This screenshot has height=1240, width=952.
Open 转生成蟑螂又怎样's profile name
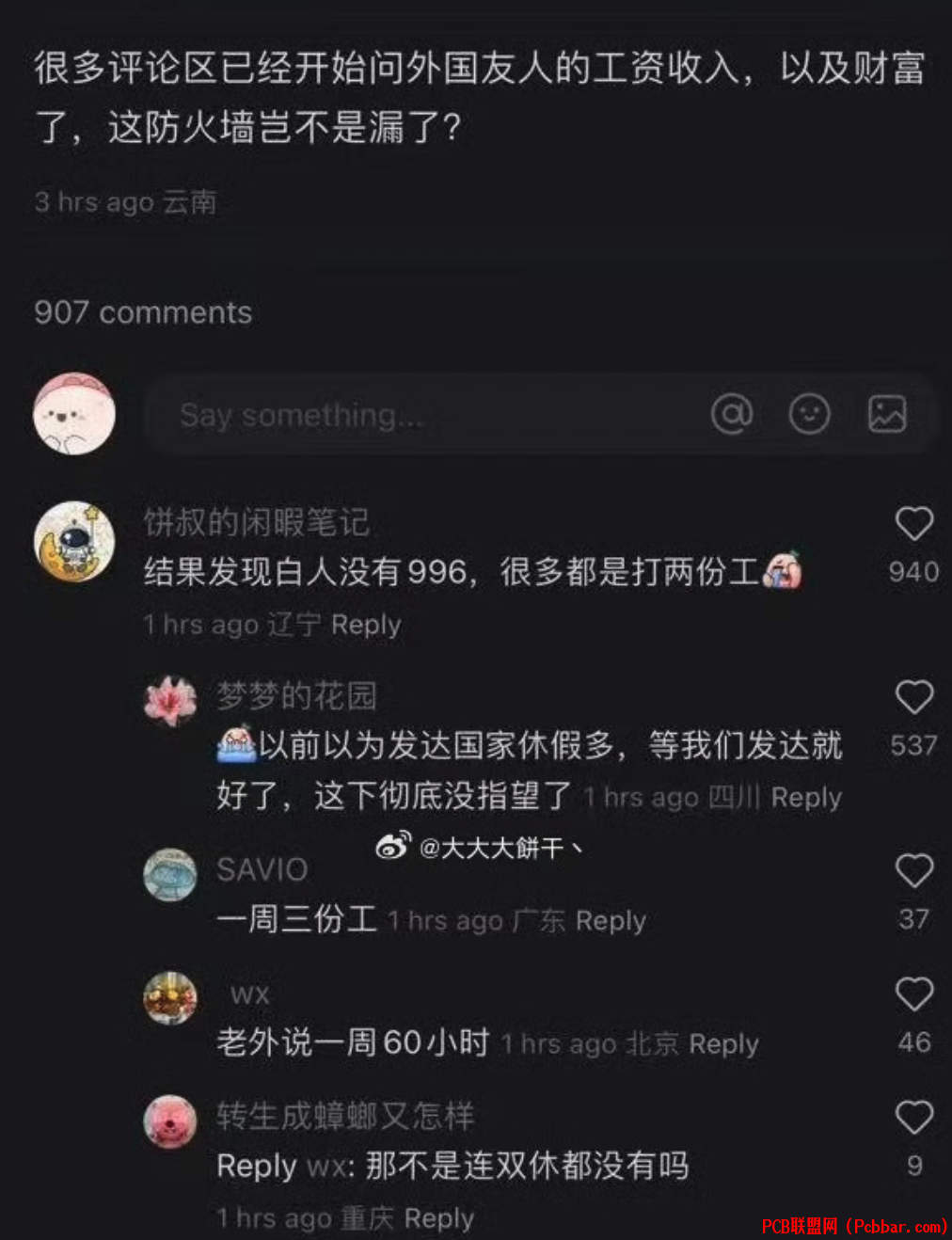tap(345, 1117)
